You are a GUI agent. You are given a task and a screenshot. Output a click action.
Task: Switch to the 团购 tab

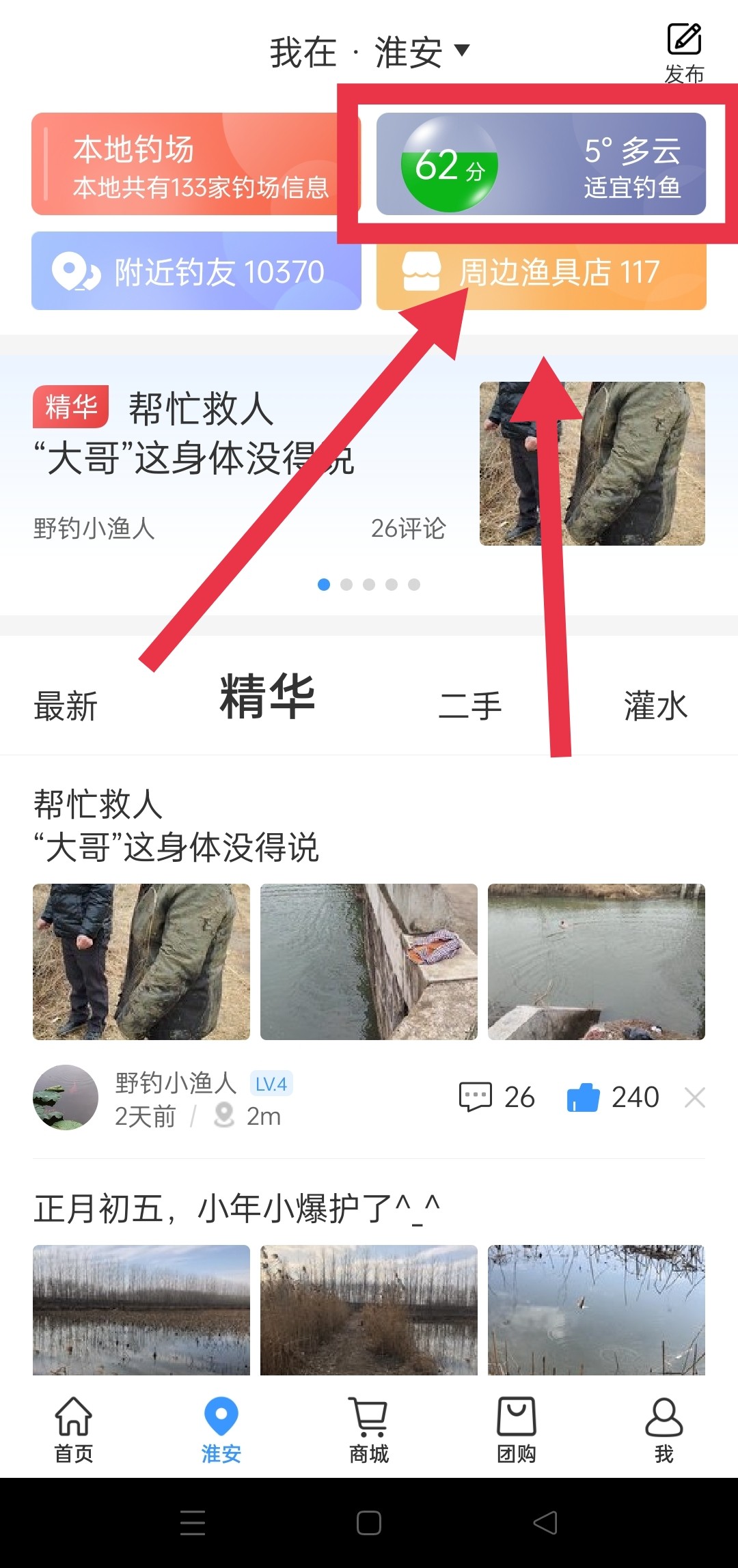(517, 1429)
